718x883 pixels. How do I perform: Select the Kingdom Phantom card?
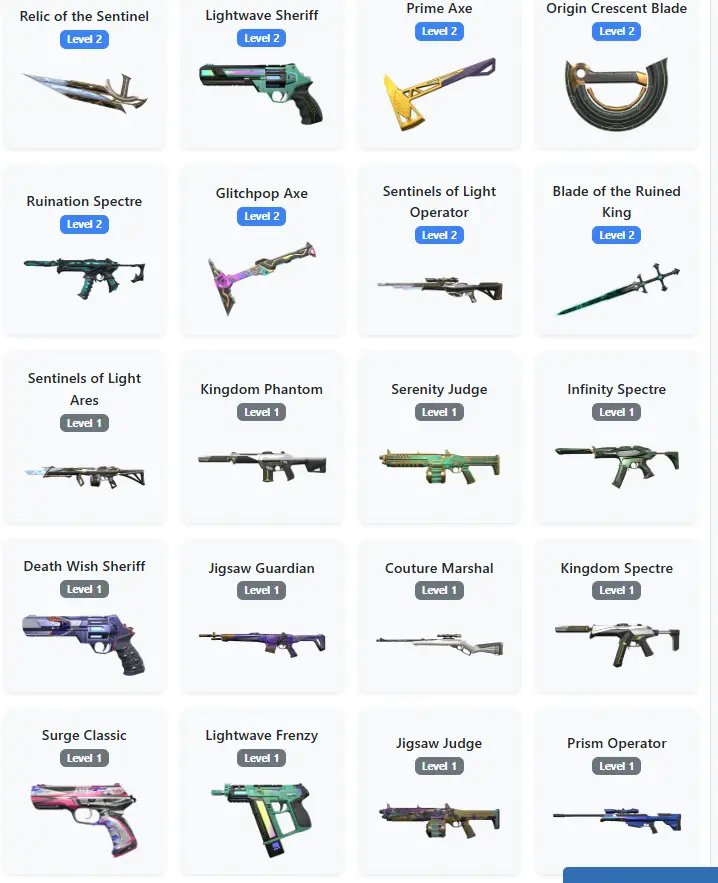pyautogui.click(x=262, y=440)
